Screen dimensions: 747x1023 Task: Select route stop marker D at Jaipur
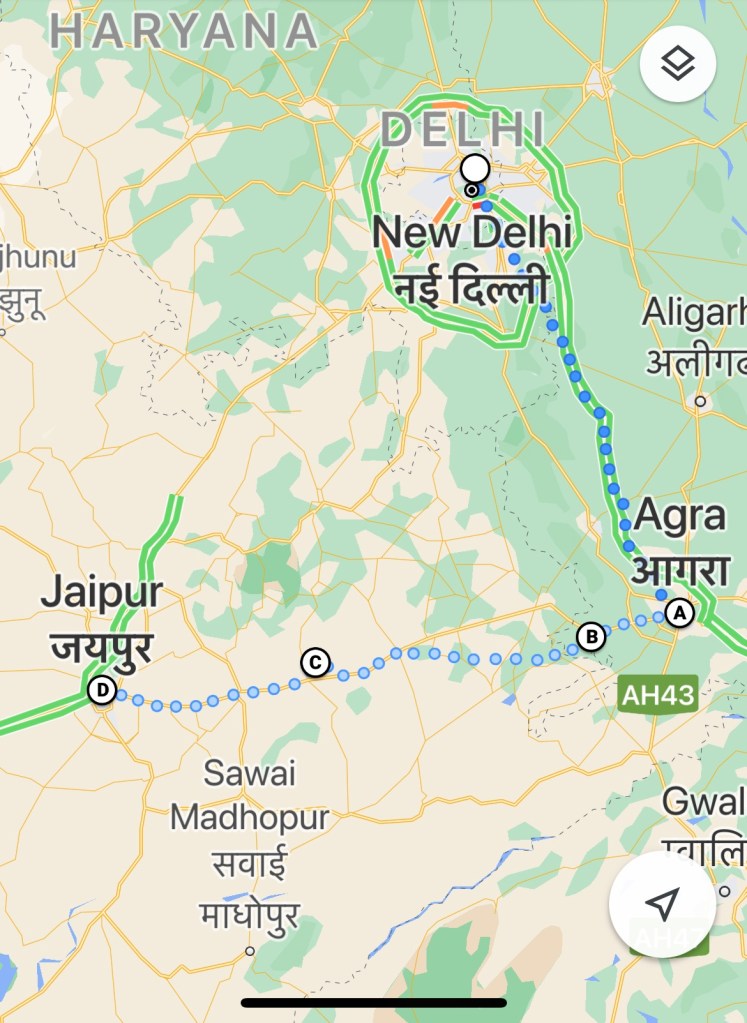point(101,690)
